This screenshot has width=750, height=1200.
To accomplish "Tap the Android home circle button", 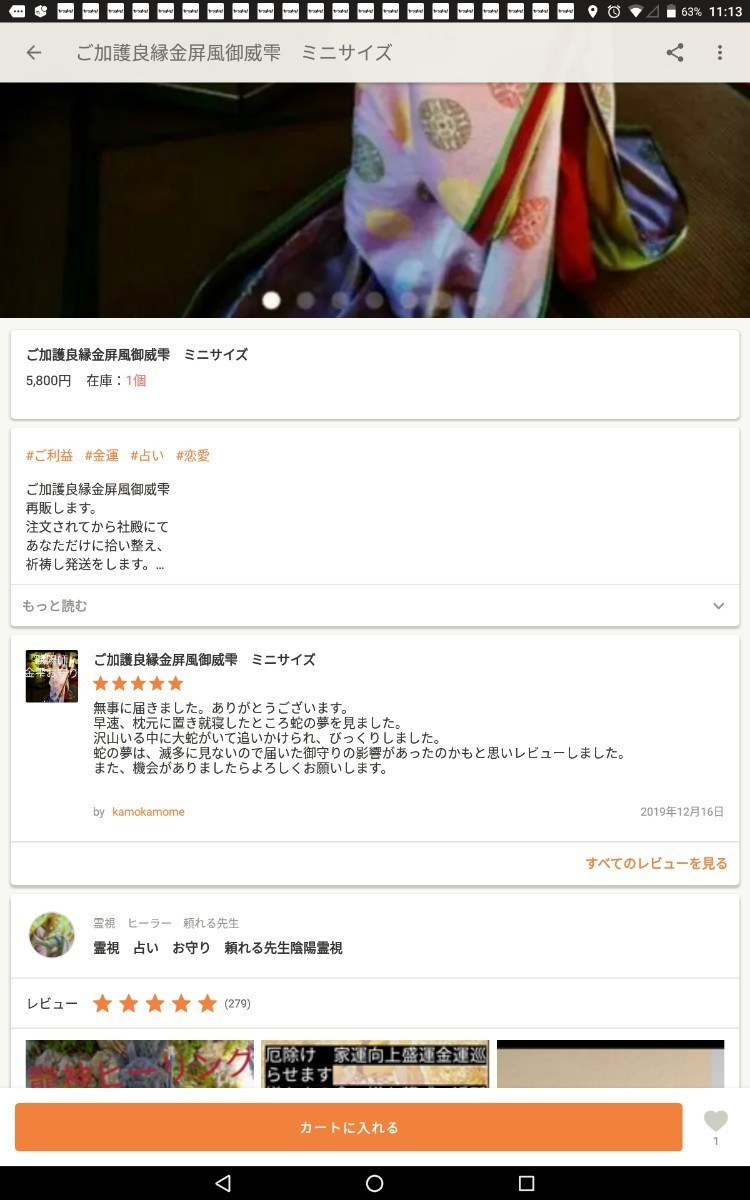I will point(375,1182).
